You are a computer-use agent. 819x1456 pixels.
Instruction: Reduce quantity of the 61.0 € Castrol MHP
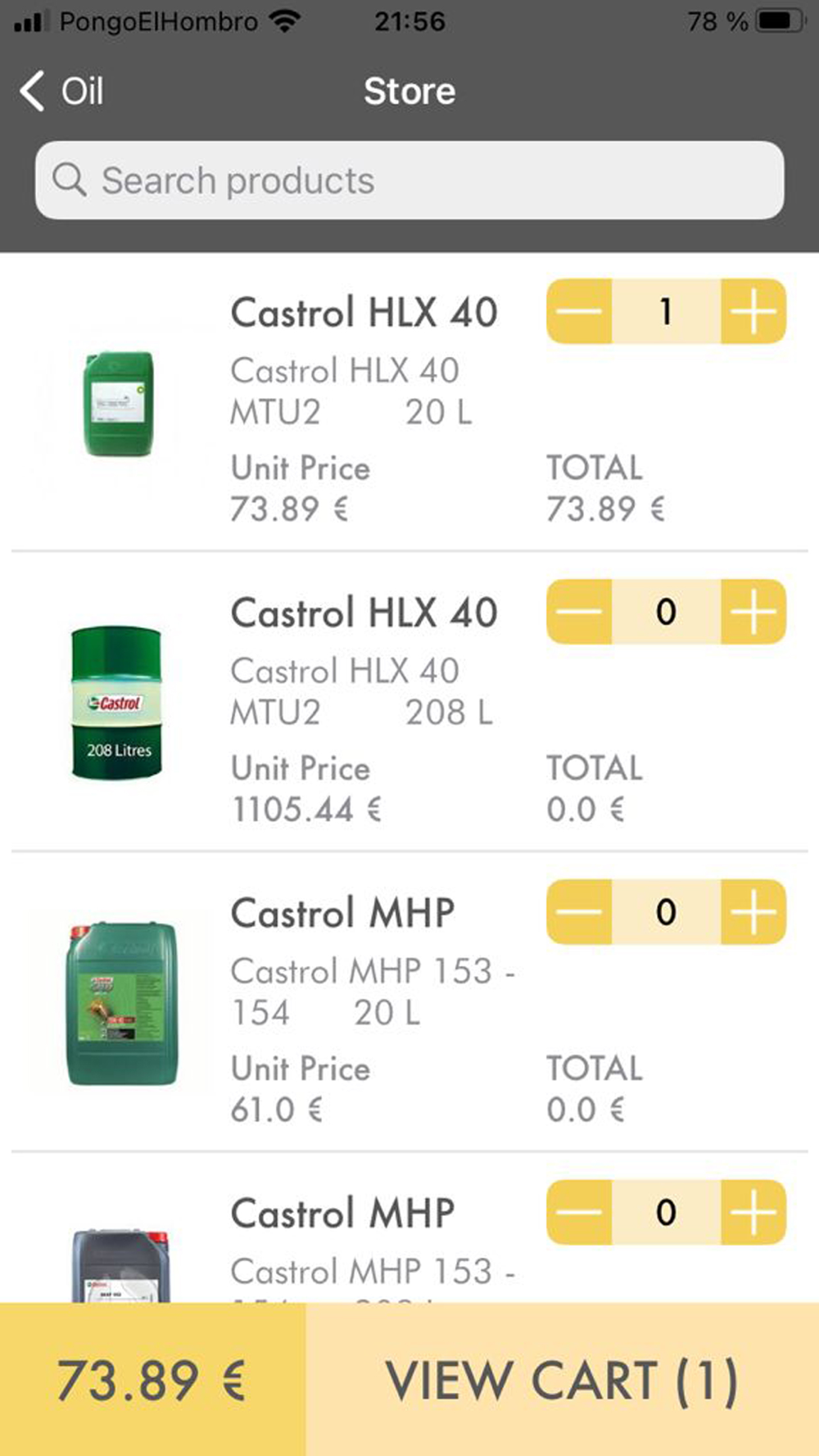point(579,912)
